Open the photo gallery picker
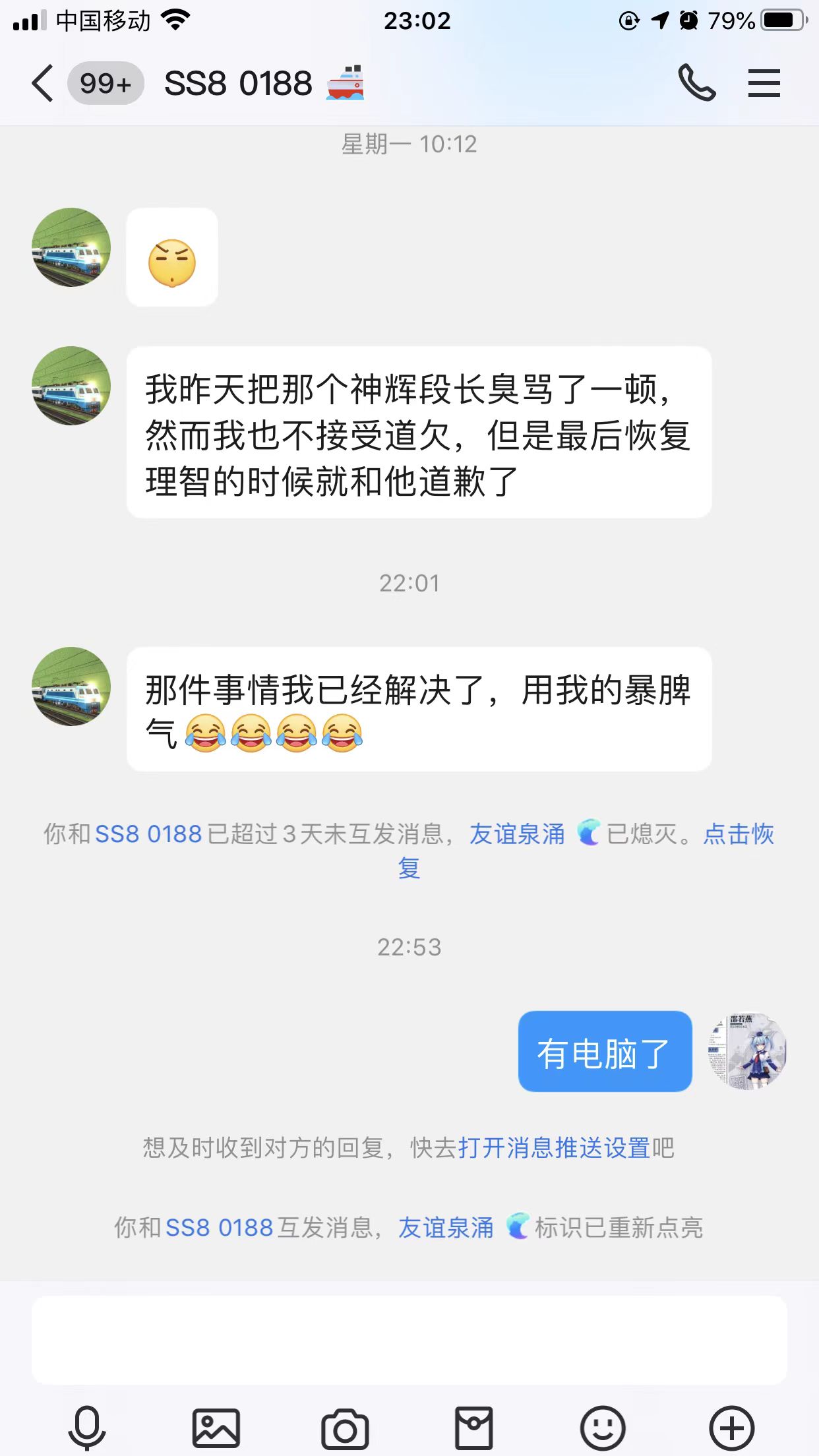This screenshot has height=1456, width=819. coord(216,1428)
